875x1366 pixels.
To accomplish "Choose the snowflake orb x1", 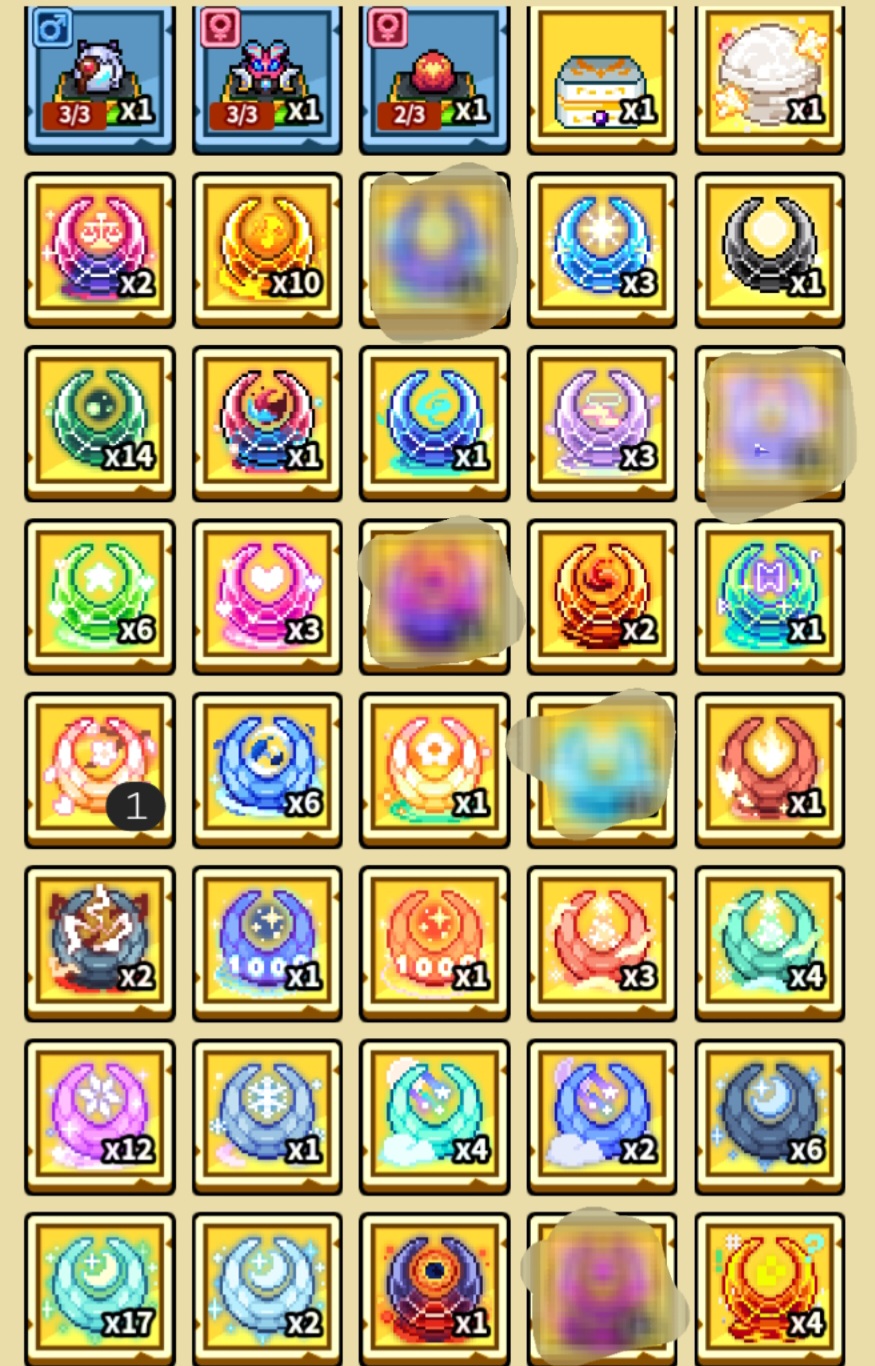I will tap(267, 1116).
